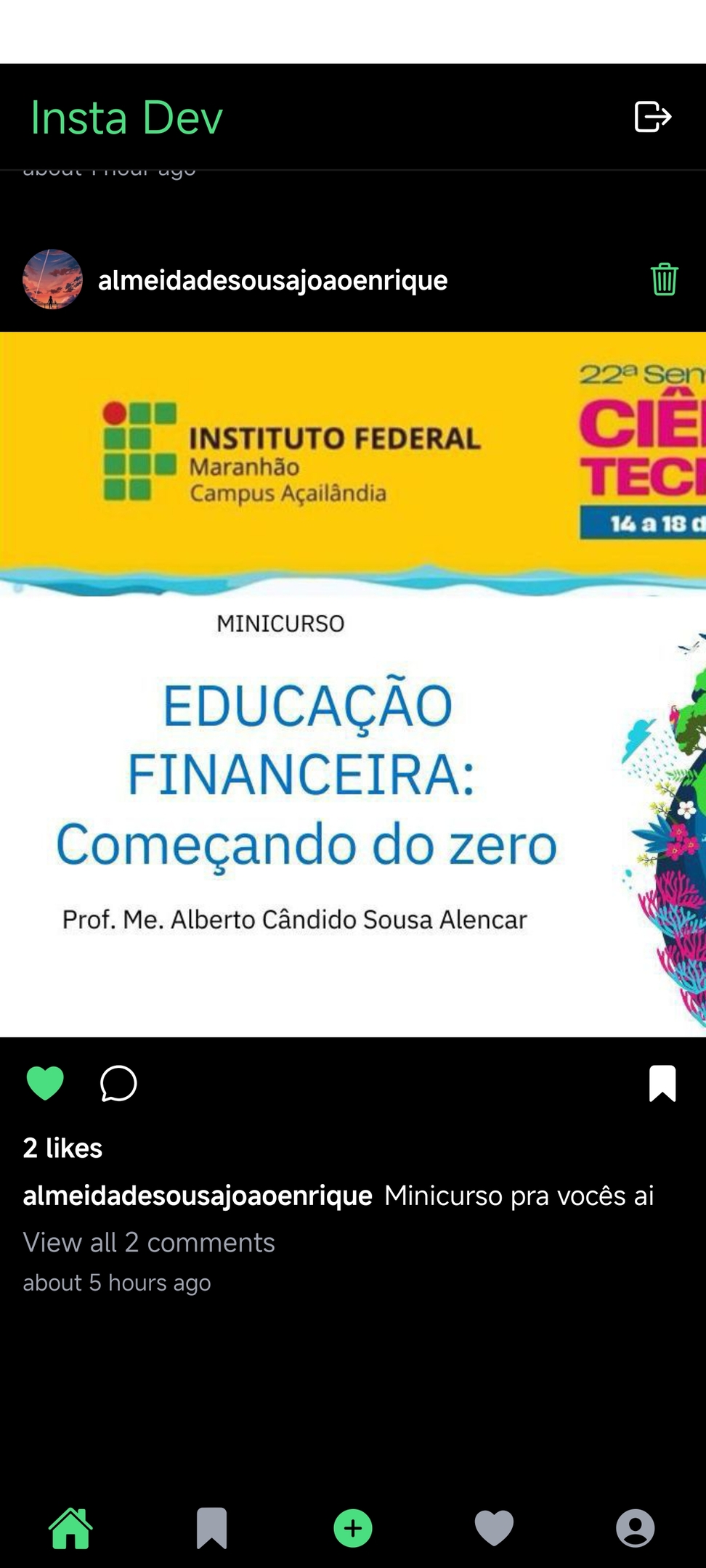
Task: Go to the Home tab
Action: pos(70,1528)
